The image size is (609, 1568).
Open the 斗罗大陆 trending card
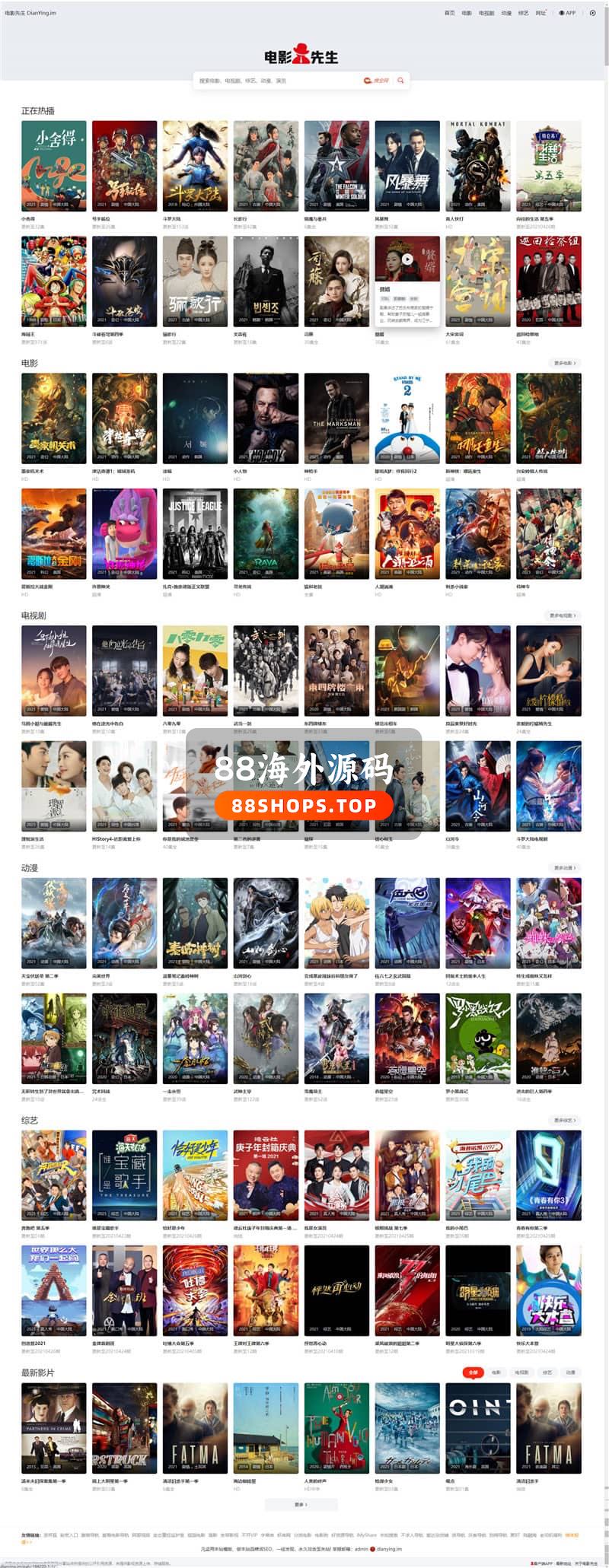point(195,166)
